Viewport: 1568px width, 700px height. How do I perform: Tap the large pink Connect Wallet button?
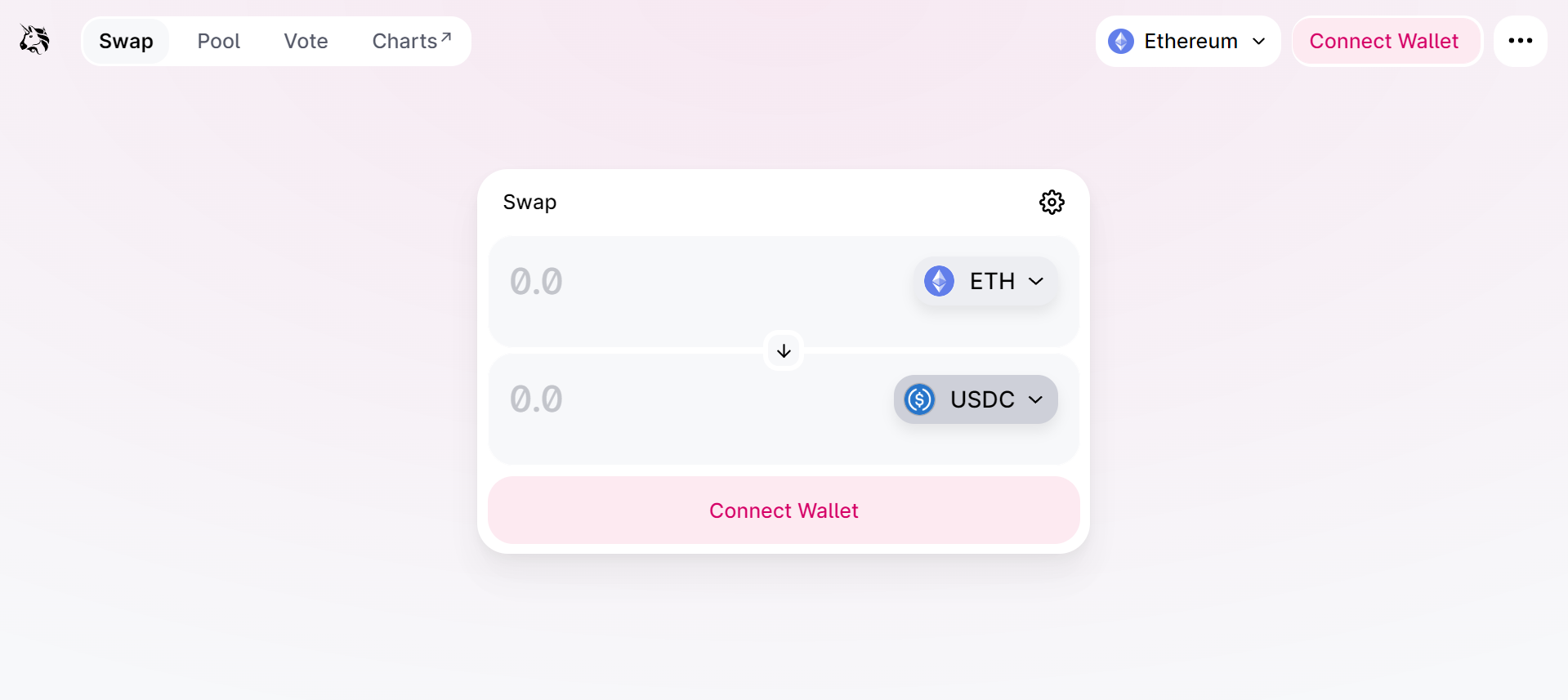pyautogui.click(x=784, y=511)
